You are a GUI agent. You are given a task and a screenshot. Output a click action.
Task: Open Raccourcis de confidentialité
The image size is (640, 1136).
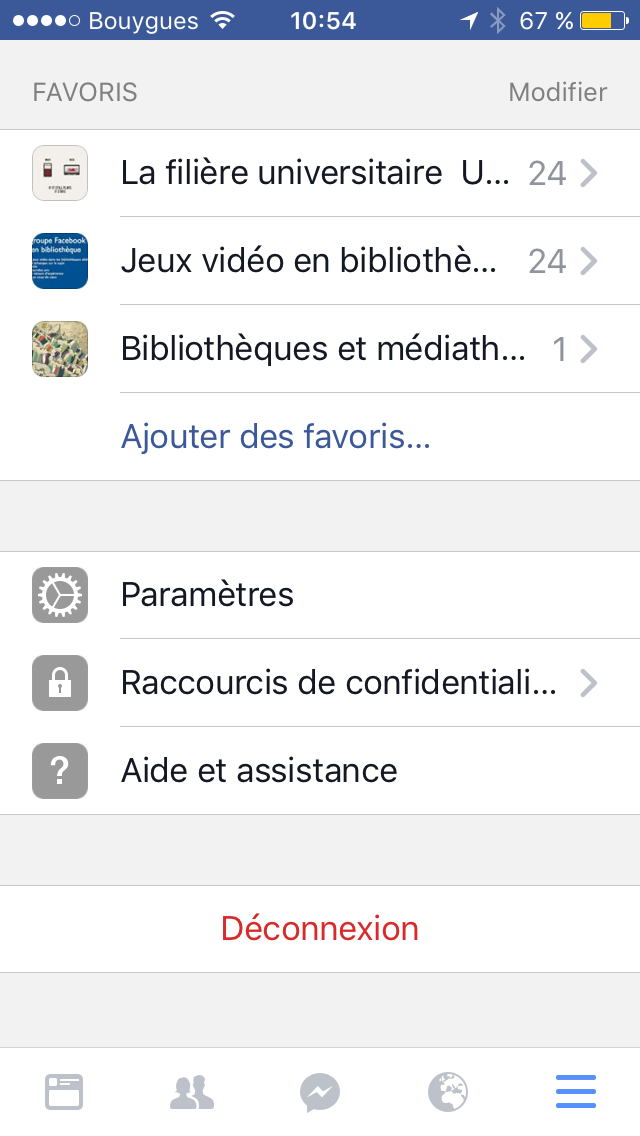320,683
